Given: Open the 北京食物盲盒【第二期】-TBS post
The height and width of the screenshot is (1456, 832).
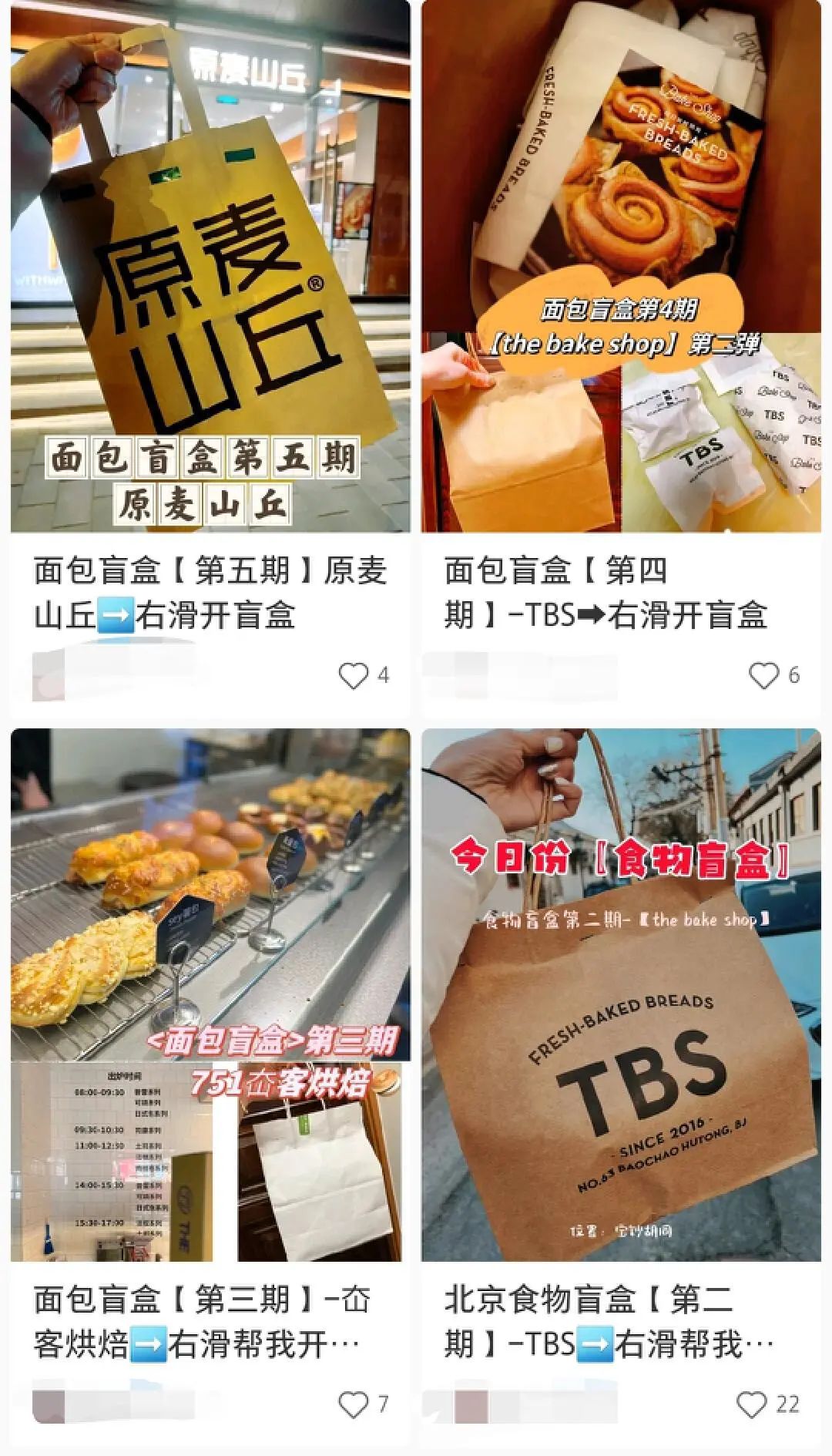Looking at the screenshot, I should pyautogui.click(x=621, y=994).
